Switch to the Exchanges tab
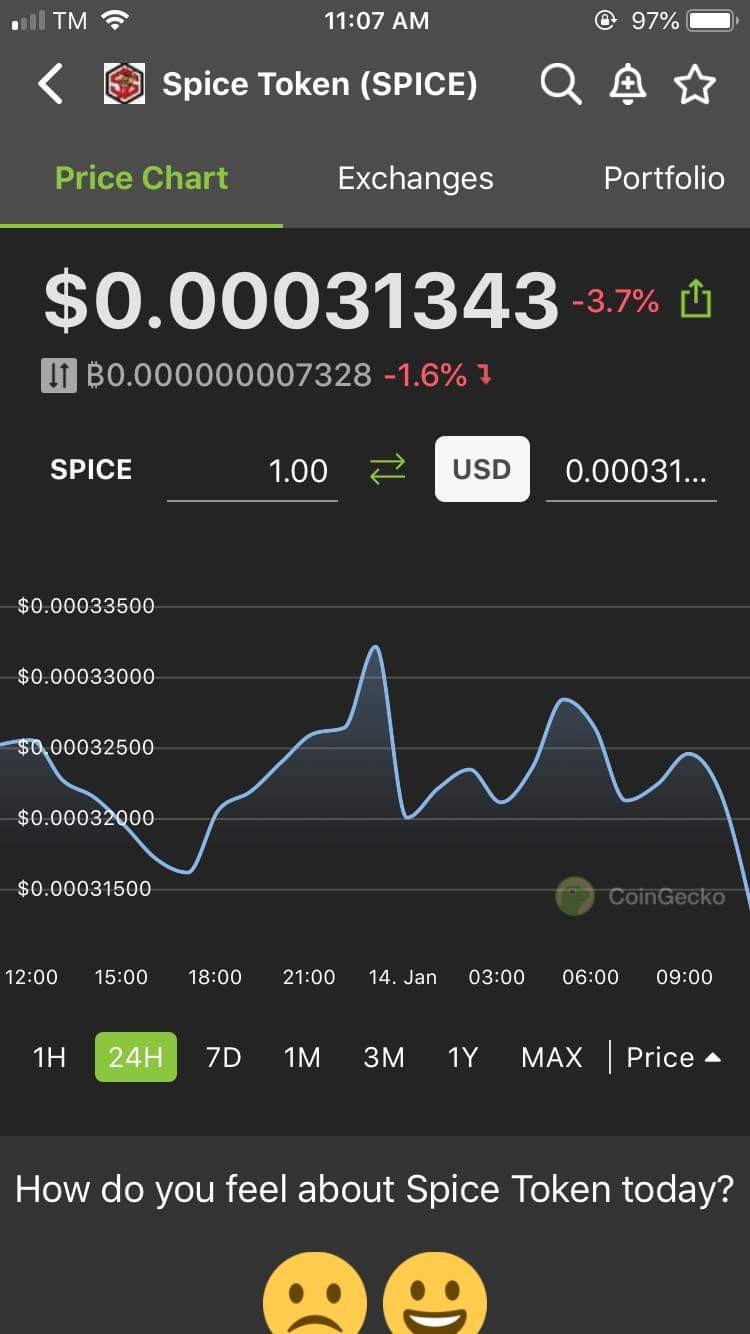 point(415,178)
